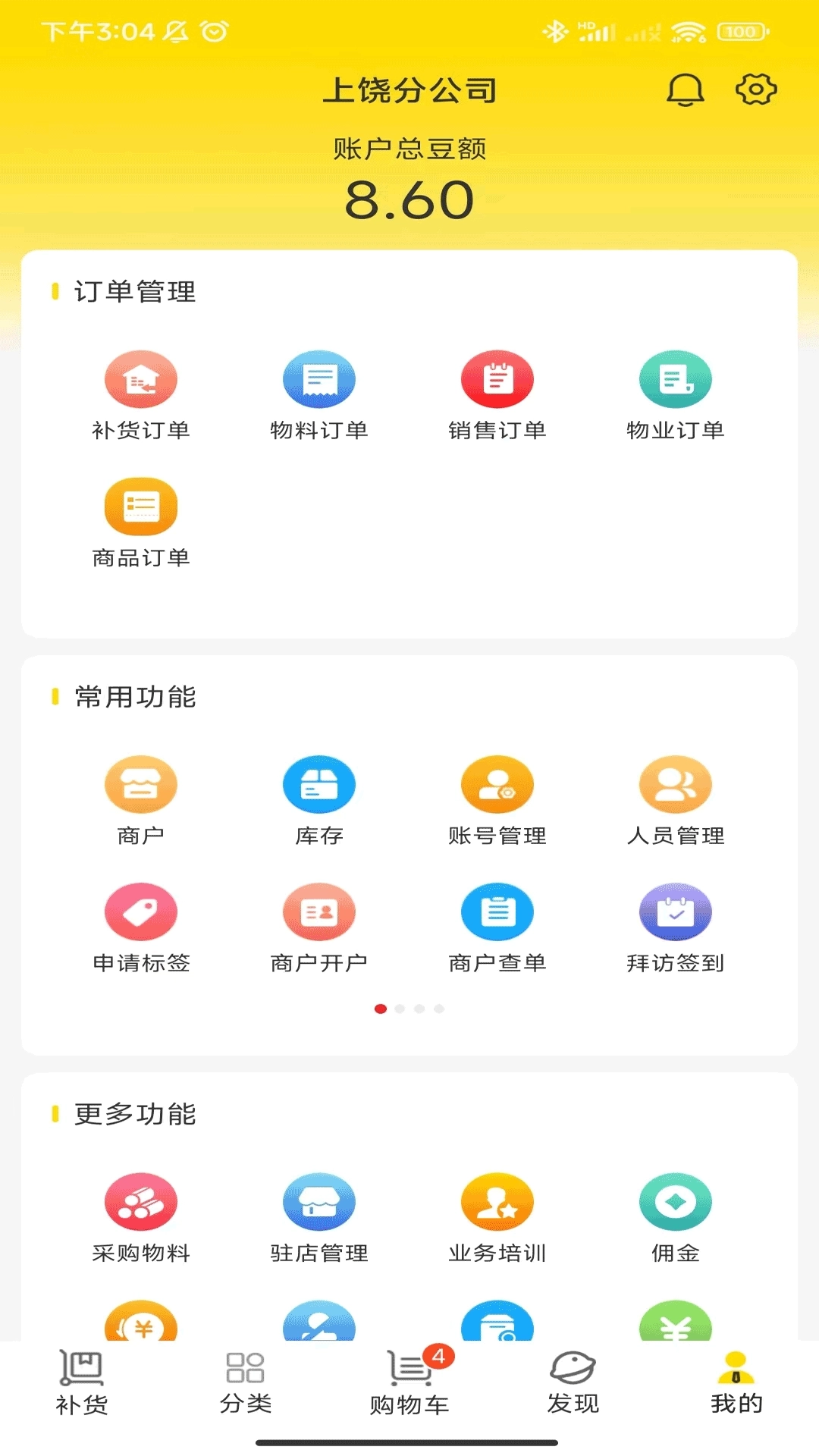Open the settings gear
This screenshot has width=819, height=1456.
tap(755, 89)
